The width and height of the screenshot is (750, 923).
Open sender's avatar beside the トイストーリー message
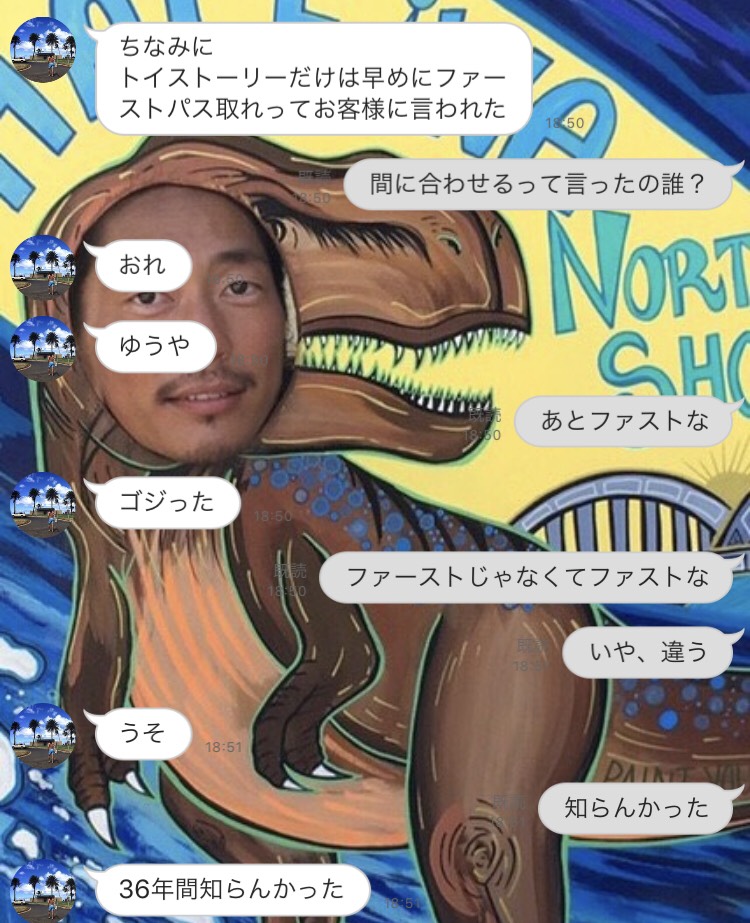point(42,49)
